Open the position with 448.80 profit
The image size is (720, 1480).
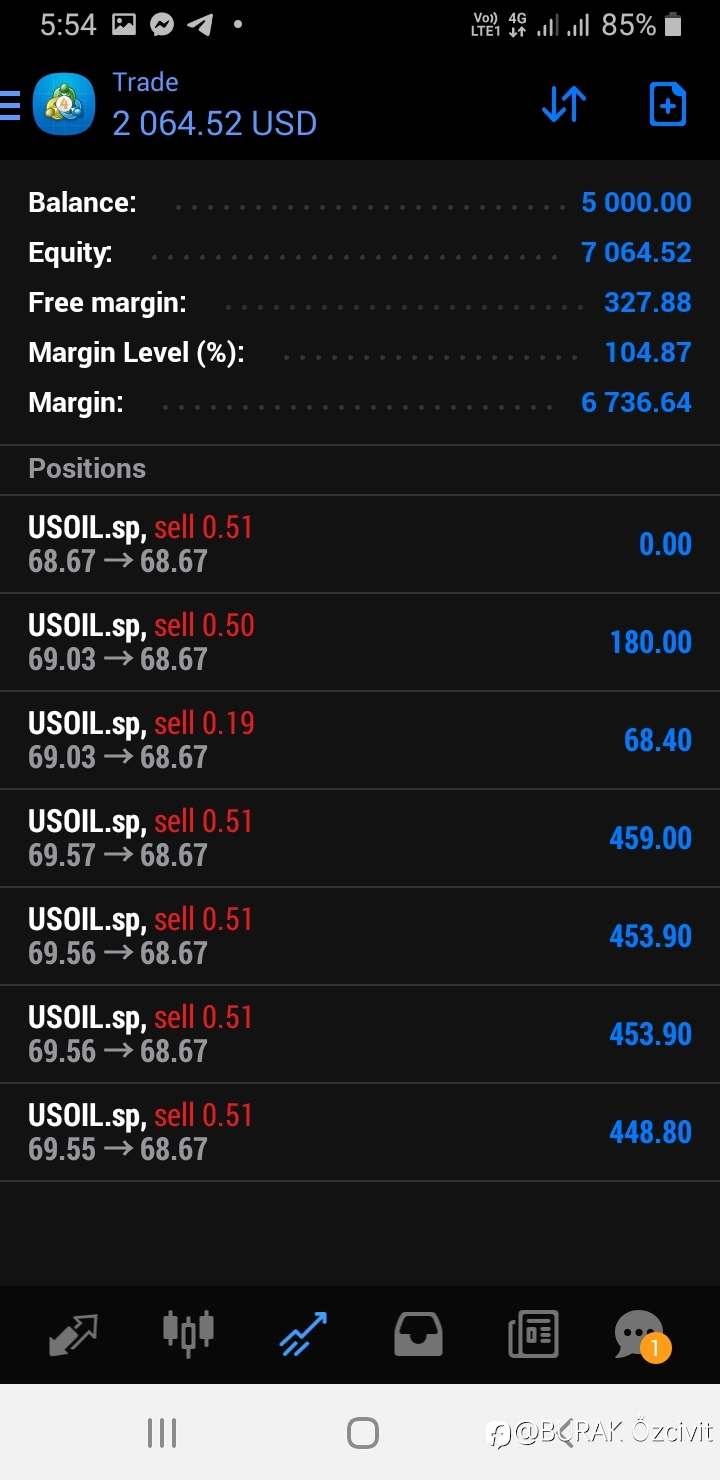360,1132
